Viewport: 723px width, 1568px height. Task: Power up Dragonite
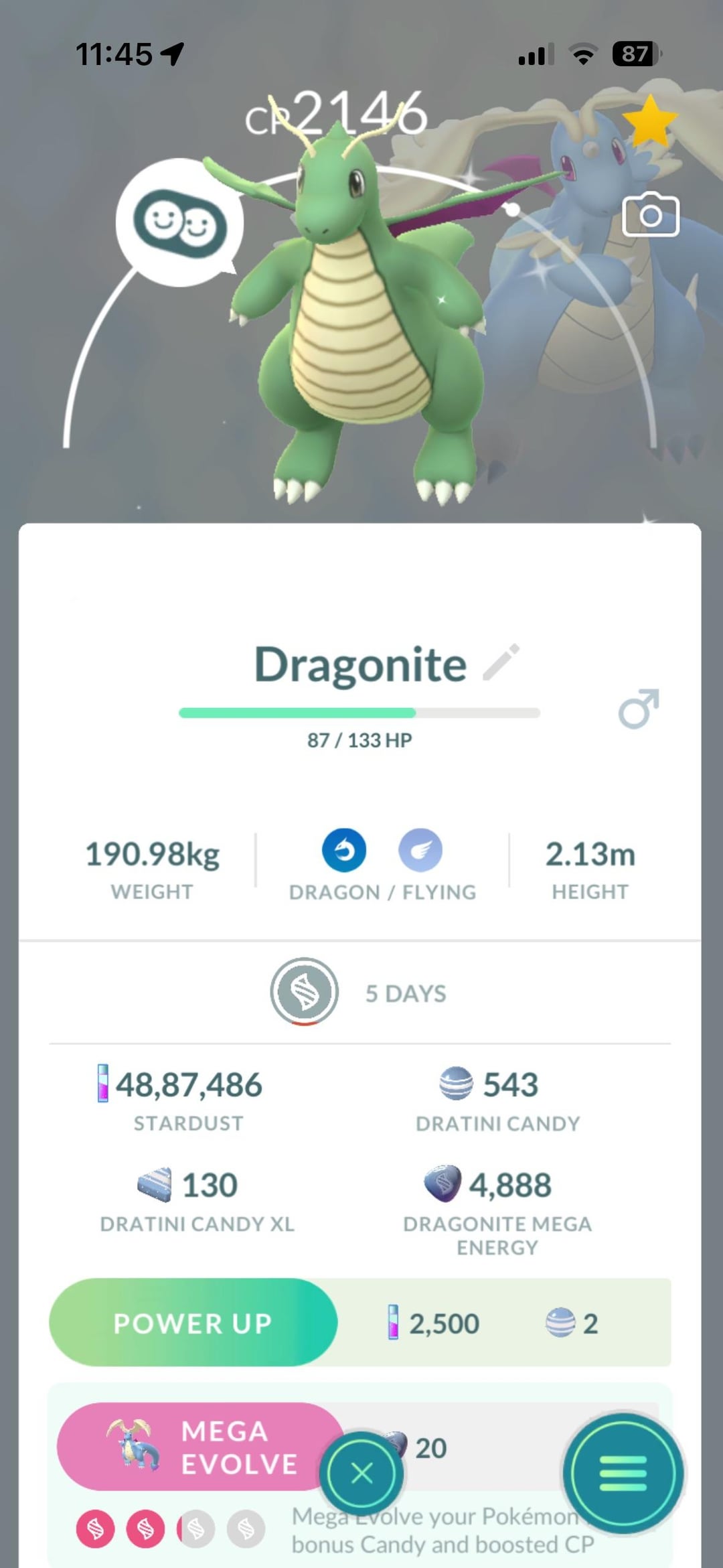pyautogui.click(x=193, y=1322)
